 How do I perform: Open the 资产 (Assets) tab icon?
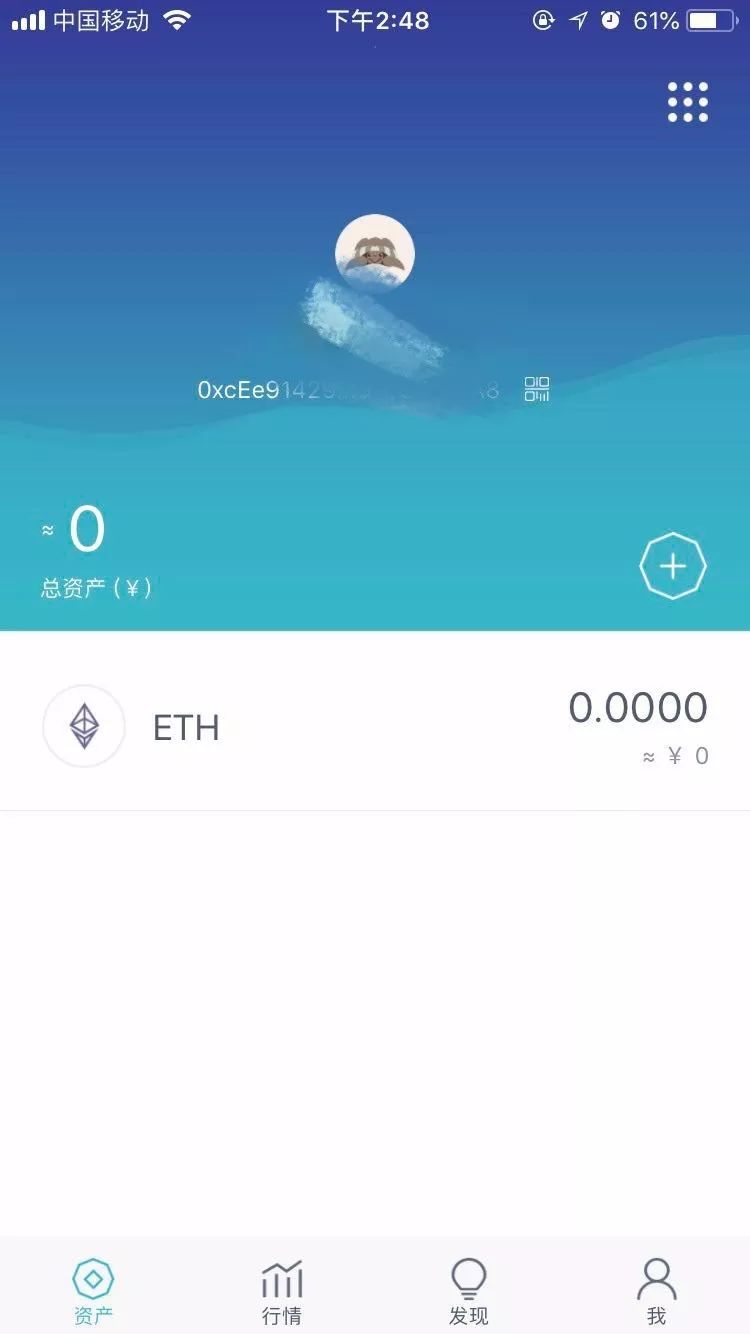click(94, 1277)
